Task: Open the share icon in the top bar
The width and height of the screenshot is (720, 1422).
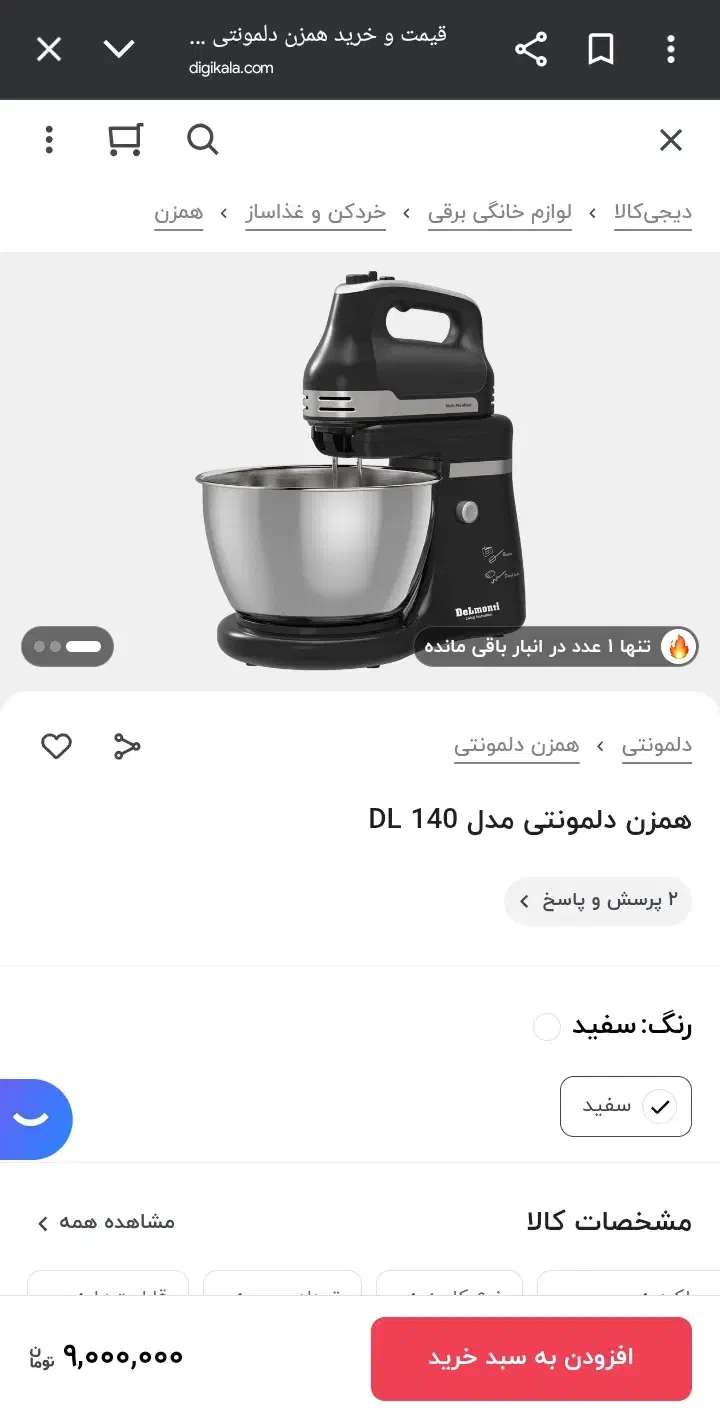Action: (x=531, y=49)
